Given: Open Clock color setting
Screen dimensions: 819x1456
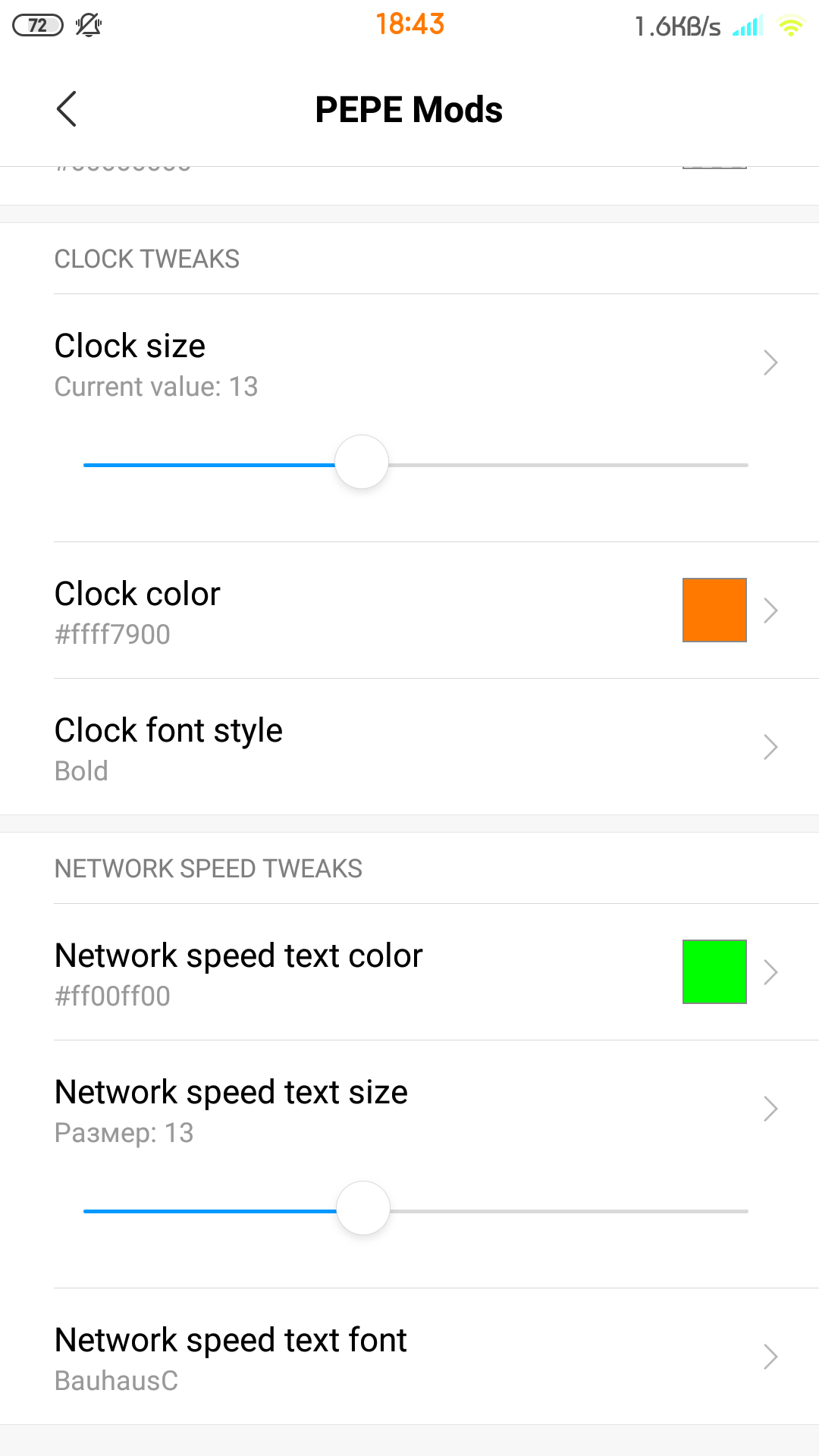Looking at the screenshot, I should tap(409, 610).
